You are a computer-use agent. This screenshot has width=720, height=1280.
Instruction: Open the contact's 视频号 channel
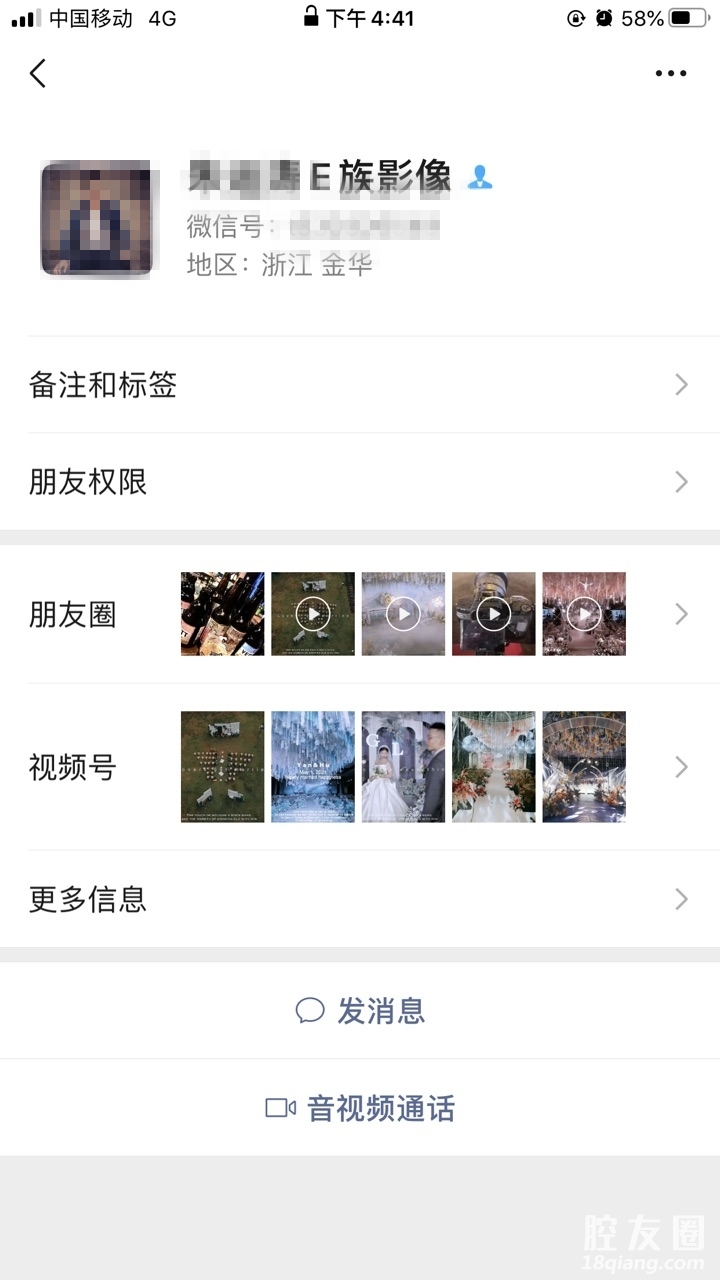click(x=360, y=767)
